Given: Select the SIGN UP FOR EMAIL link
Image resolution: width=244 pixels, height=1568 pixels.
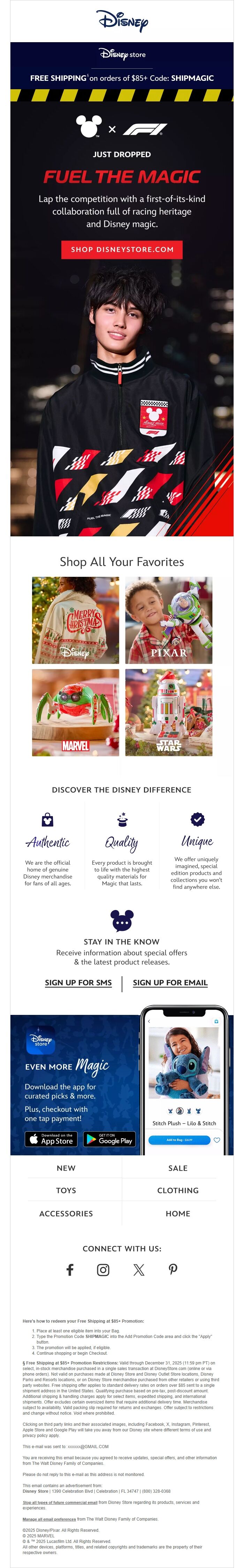Looking at the screenshot, I should tap(170, 982).
